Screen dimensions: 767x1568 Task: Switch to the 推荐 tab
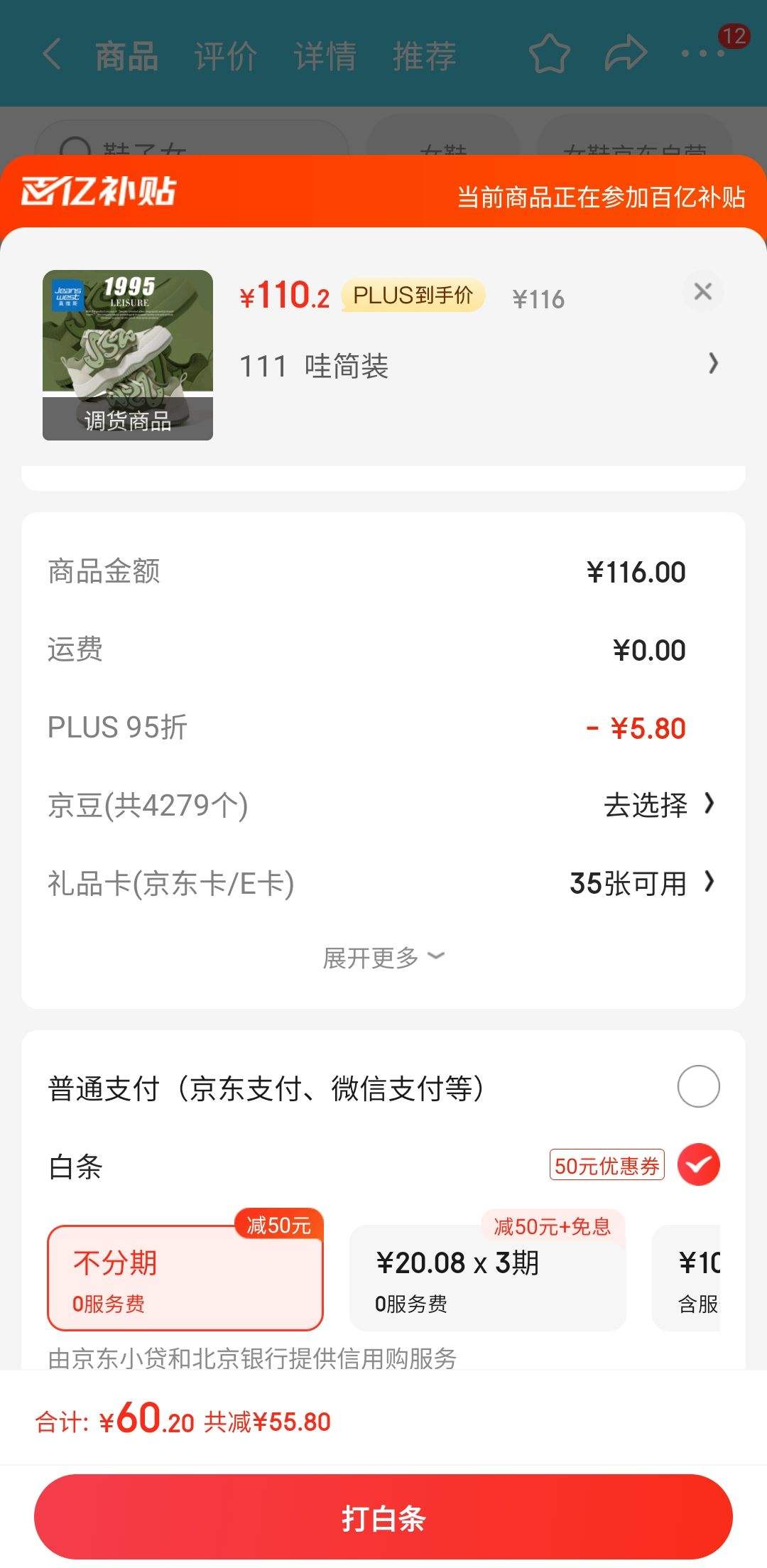(424, 56)
